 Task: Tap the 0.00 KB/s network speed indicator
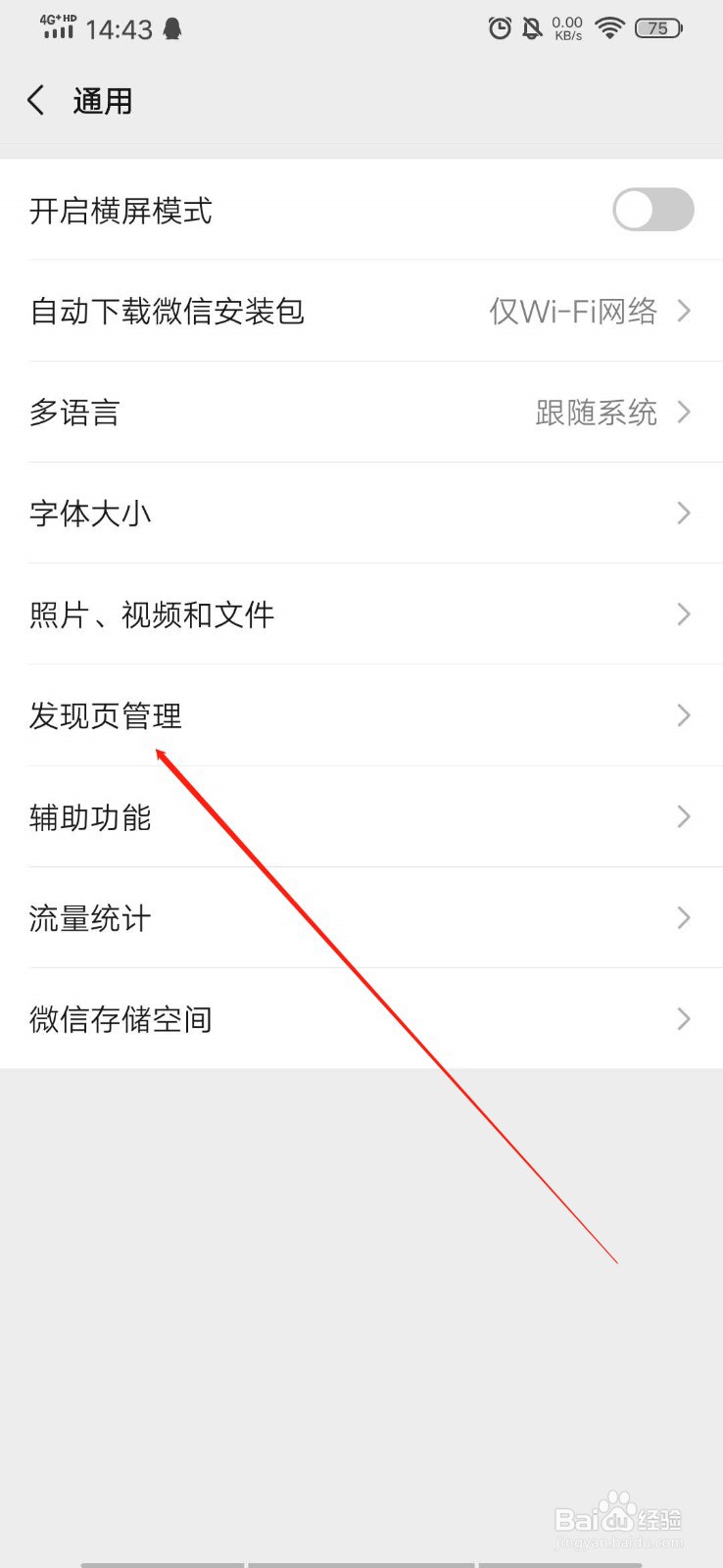[566, 28]
